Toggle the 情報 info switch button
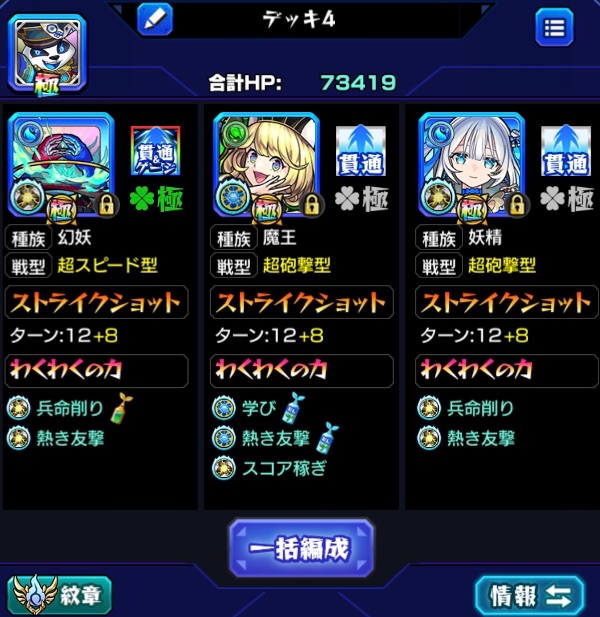The width and height of the screenshot is (600, 617). 529,595
